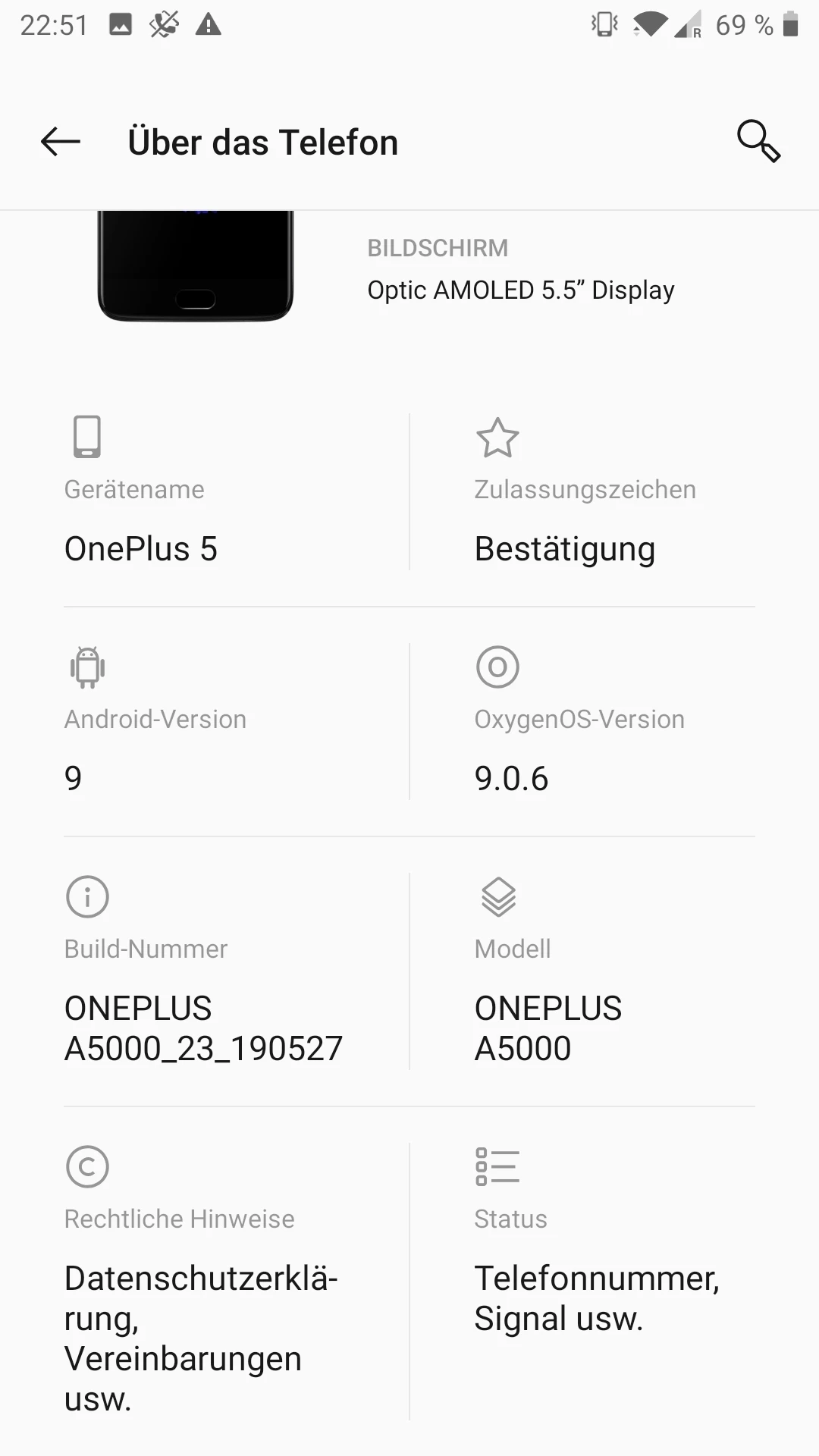The image size is (819, 1456).
Task: Go back from Über das Telefon
Action: 61,142
